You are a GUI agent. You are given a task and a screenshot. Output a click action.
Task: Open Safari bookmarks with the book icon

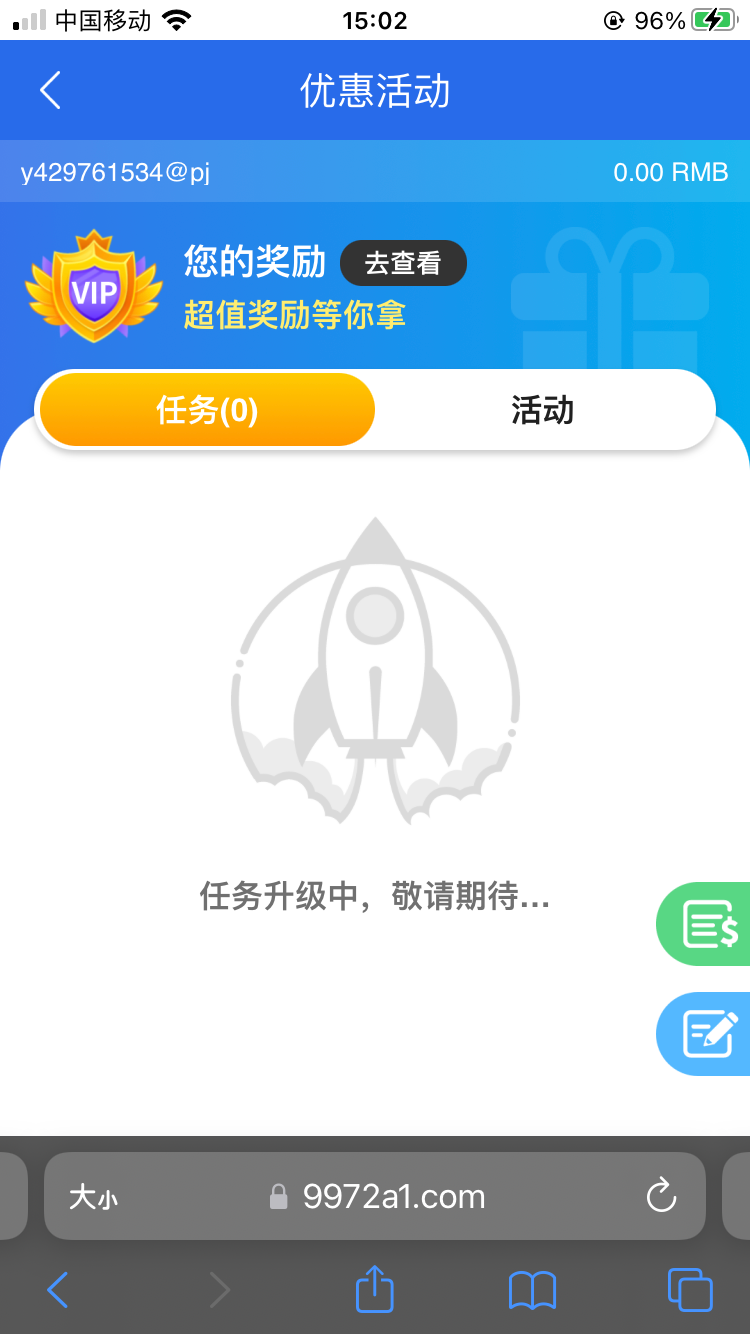pos(531,1290)
